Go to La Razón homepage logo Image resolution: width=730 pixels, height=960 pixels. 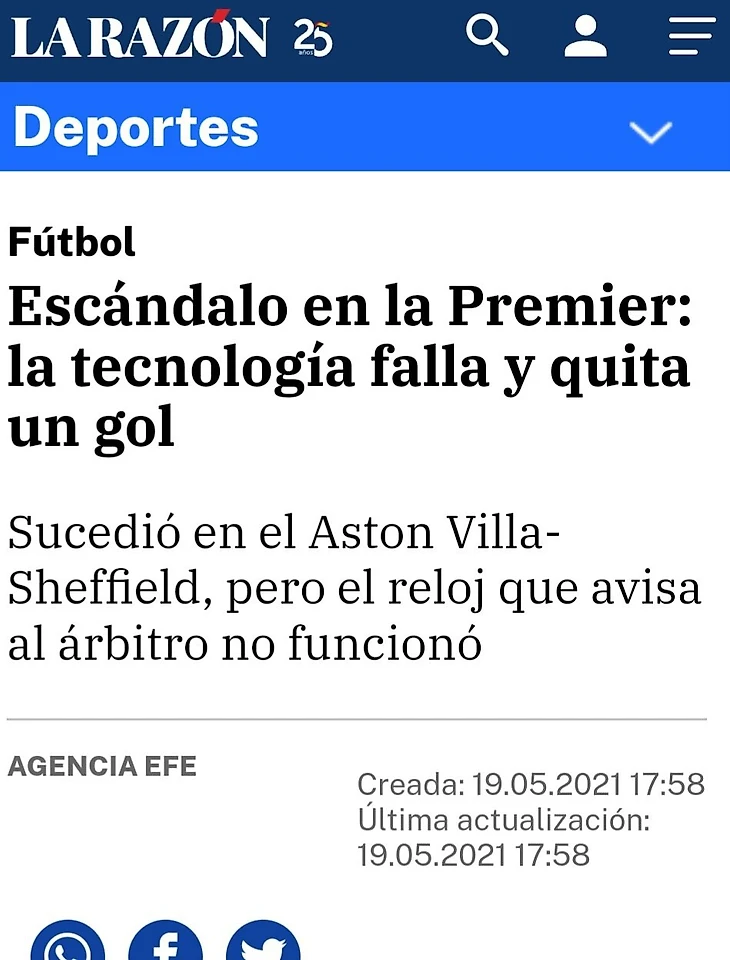click(x=140, y=38)
